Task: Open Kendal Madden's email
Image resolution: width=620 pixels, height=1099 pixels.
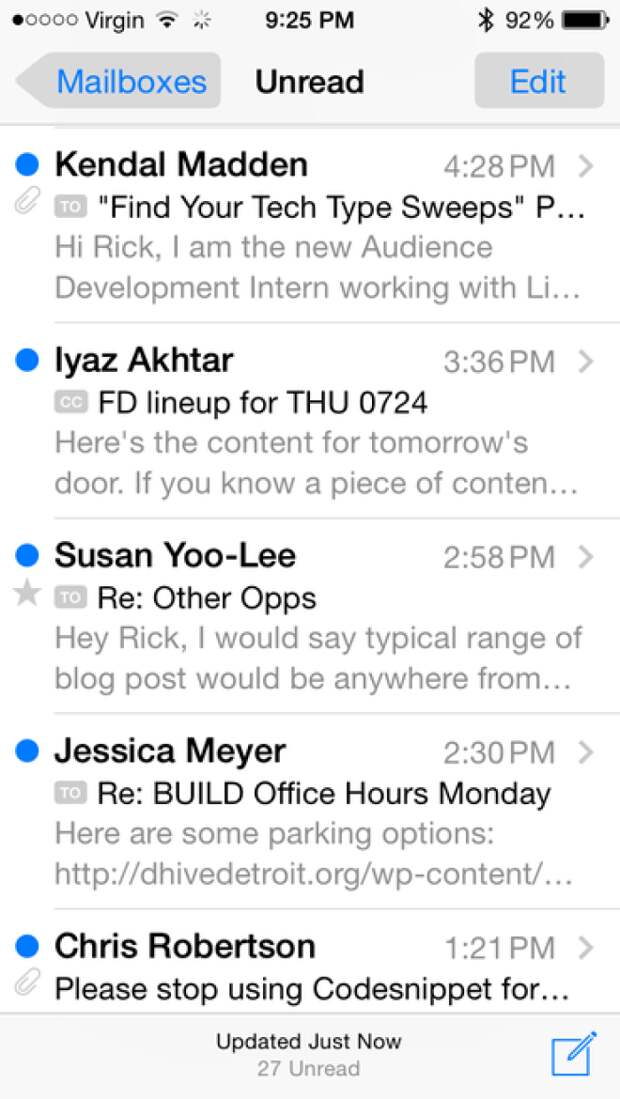Action: coord(310,226)
